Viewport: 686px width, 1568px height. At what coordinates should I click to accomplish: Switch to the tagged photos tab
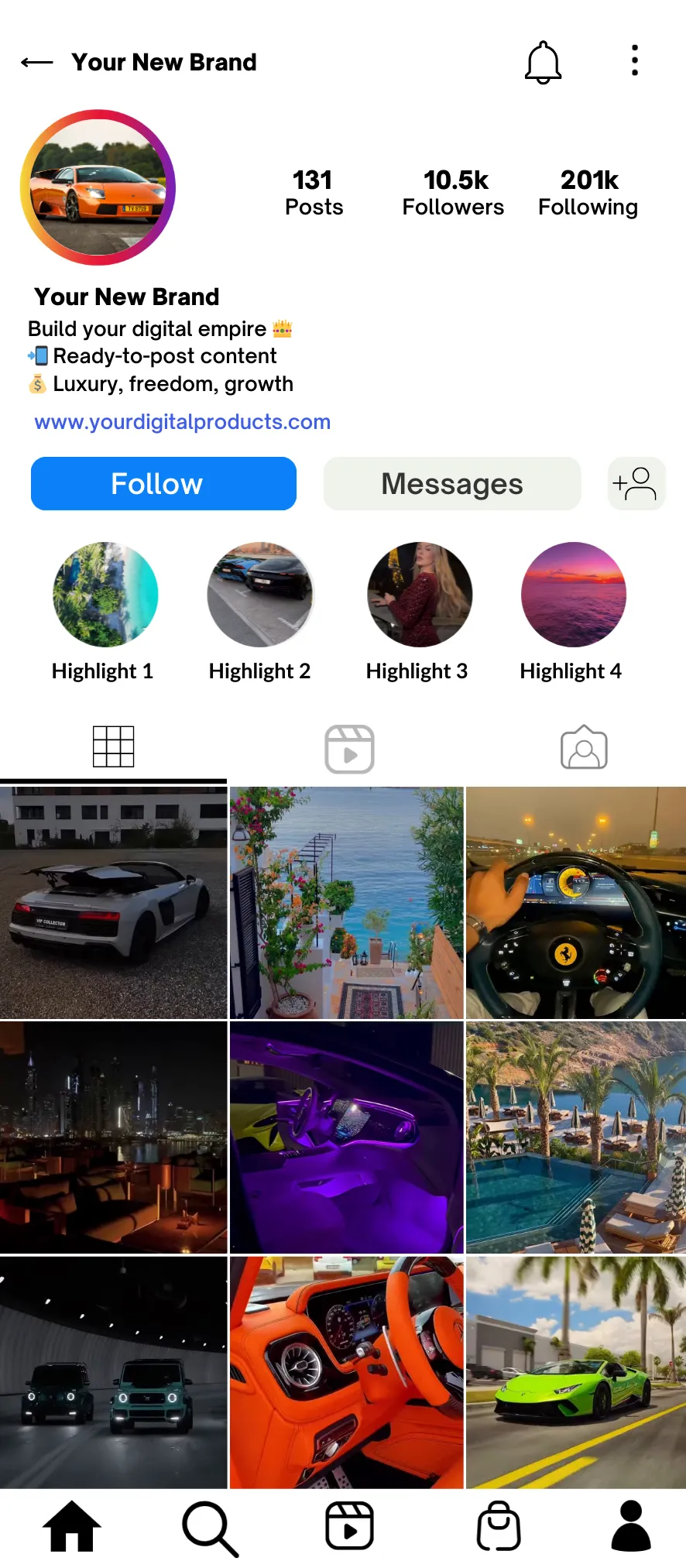[584, 748]
